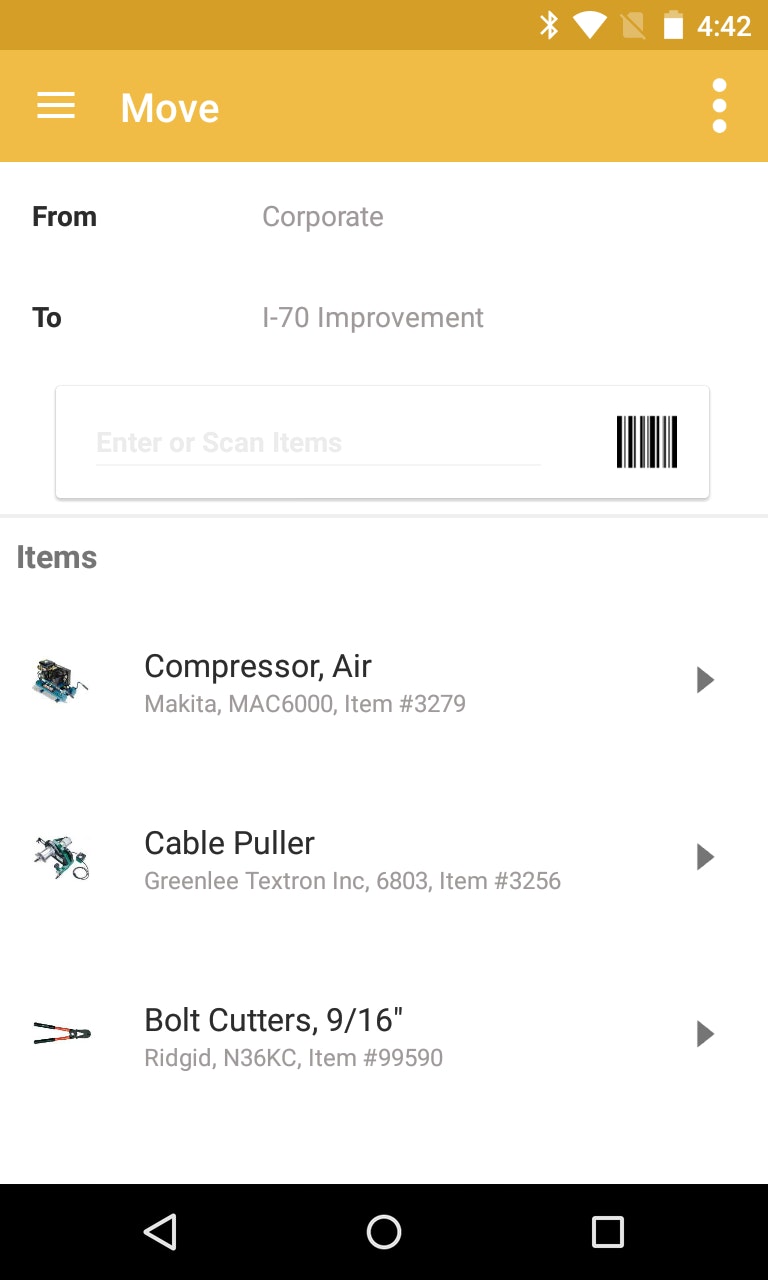Image resolution: width=768 pixels, height=1280 pixels.
Task: Tap the Bluetooth status icon
Action: 550,25
